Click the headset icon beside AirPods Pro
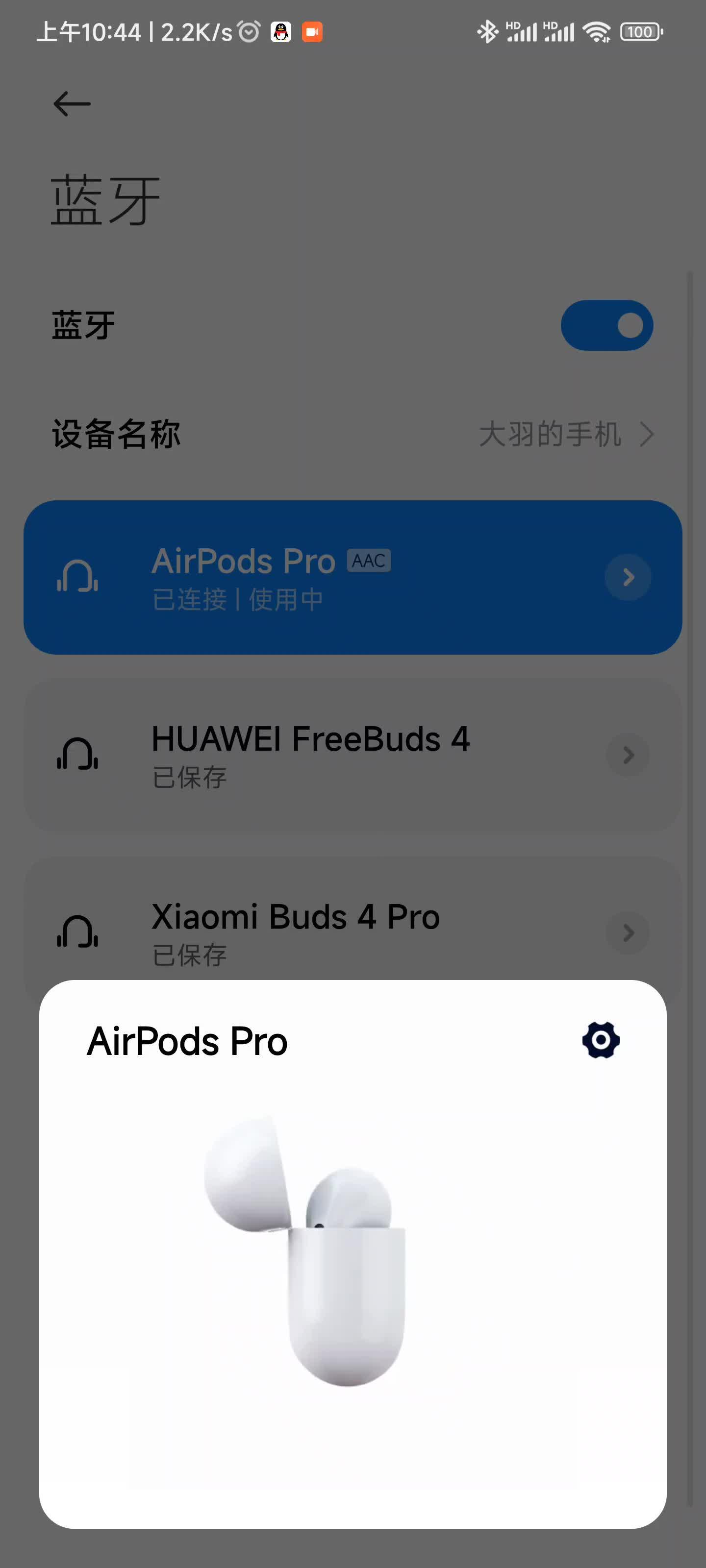This screenshot has height=1568, width=706. pyautogui.click(x=77, y=577)
